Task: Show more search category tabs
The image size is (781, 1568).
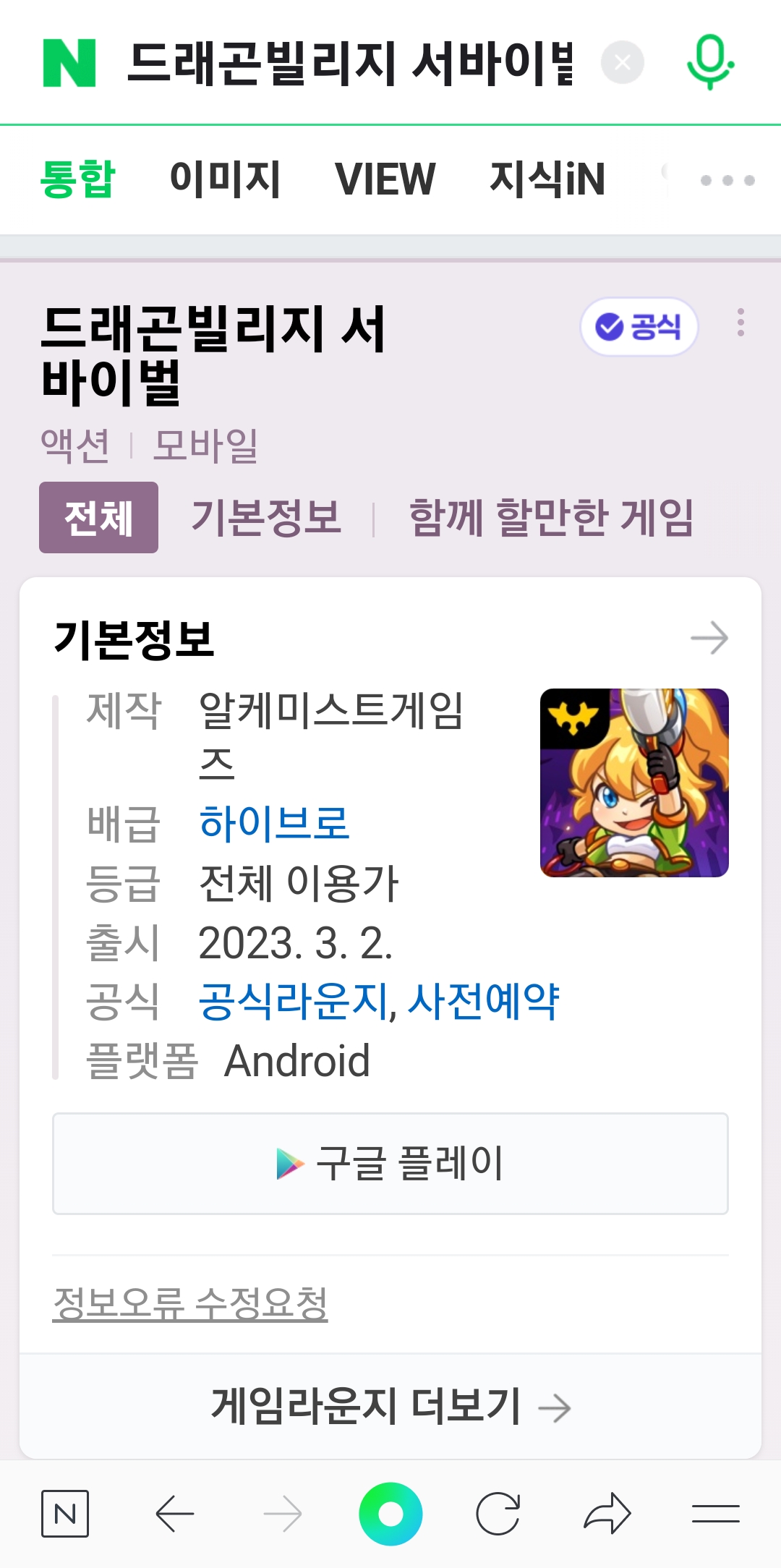Action: point(727,180)
